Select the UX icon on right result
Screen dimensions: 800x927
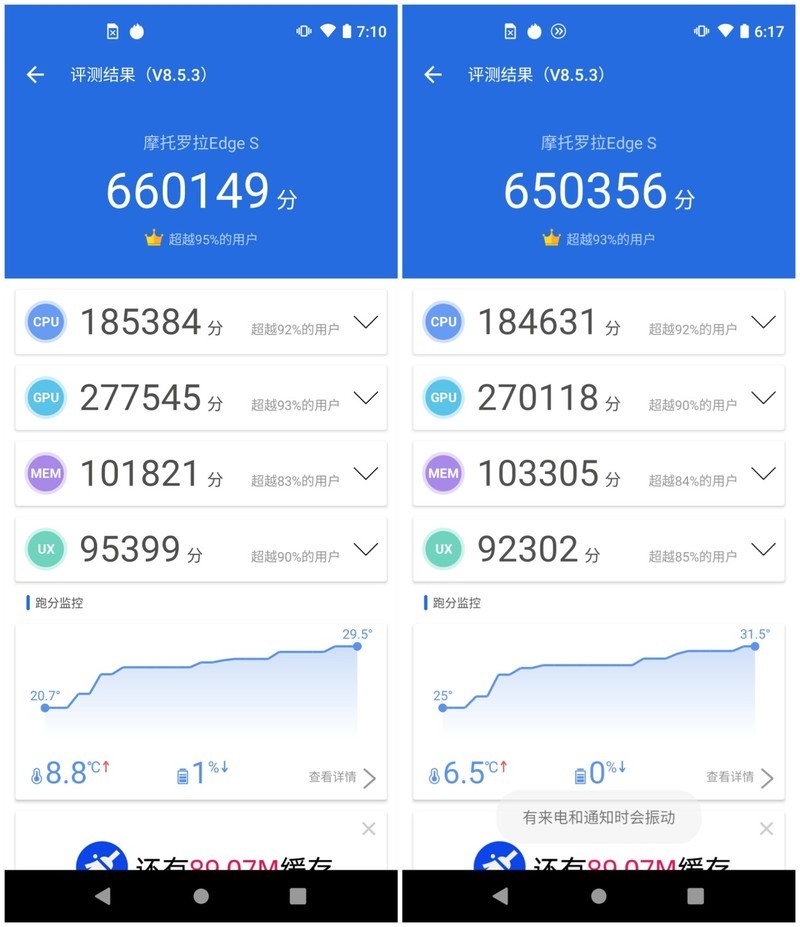(x=443, y=549)
